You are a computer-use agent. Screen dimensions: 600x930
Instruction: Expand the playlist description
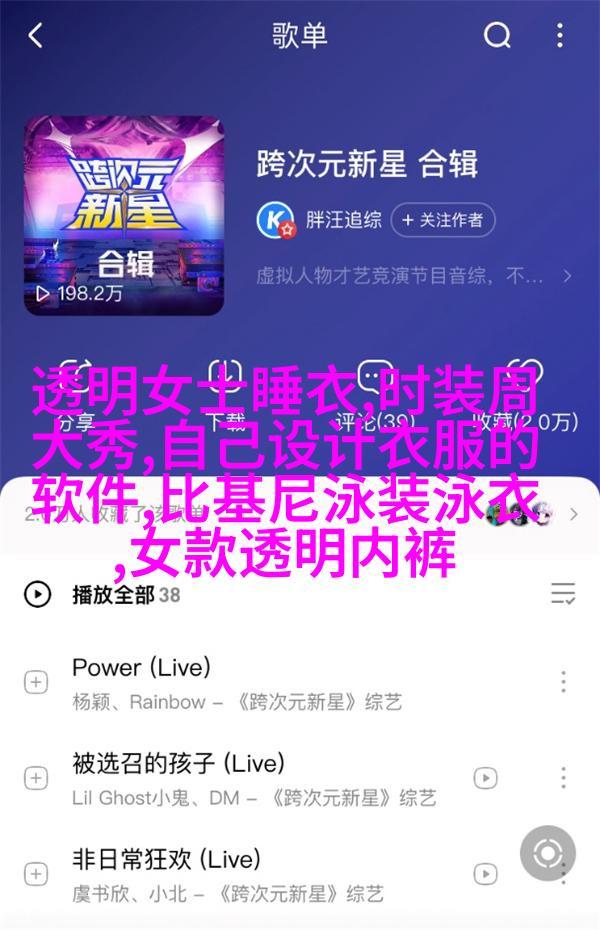tap(567, 275)
